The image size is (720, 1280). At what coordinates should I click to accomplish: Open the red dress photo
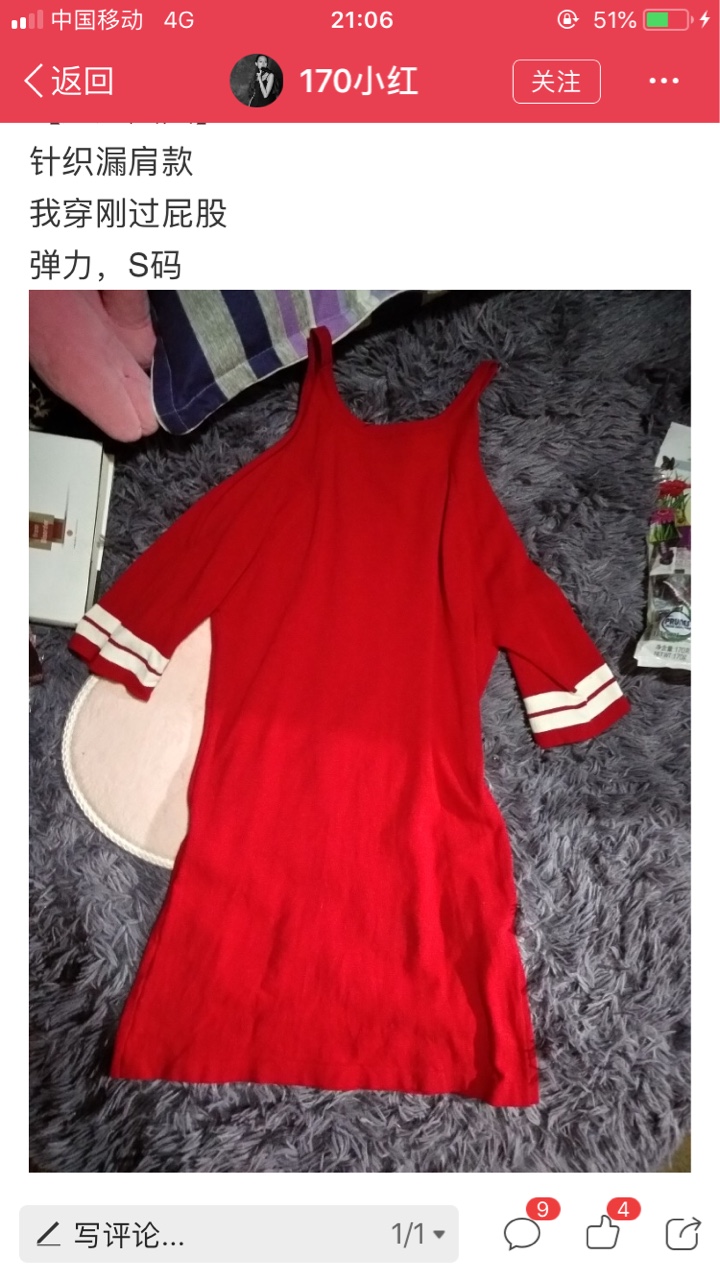pyautogui.click(x=360, y=731)
